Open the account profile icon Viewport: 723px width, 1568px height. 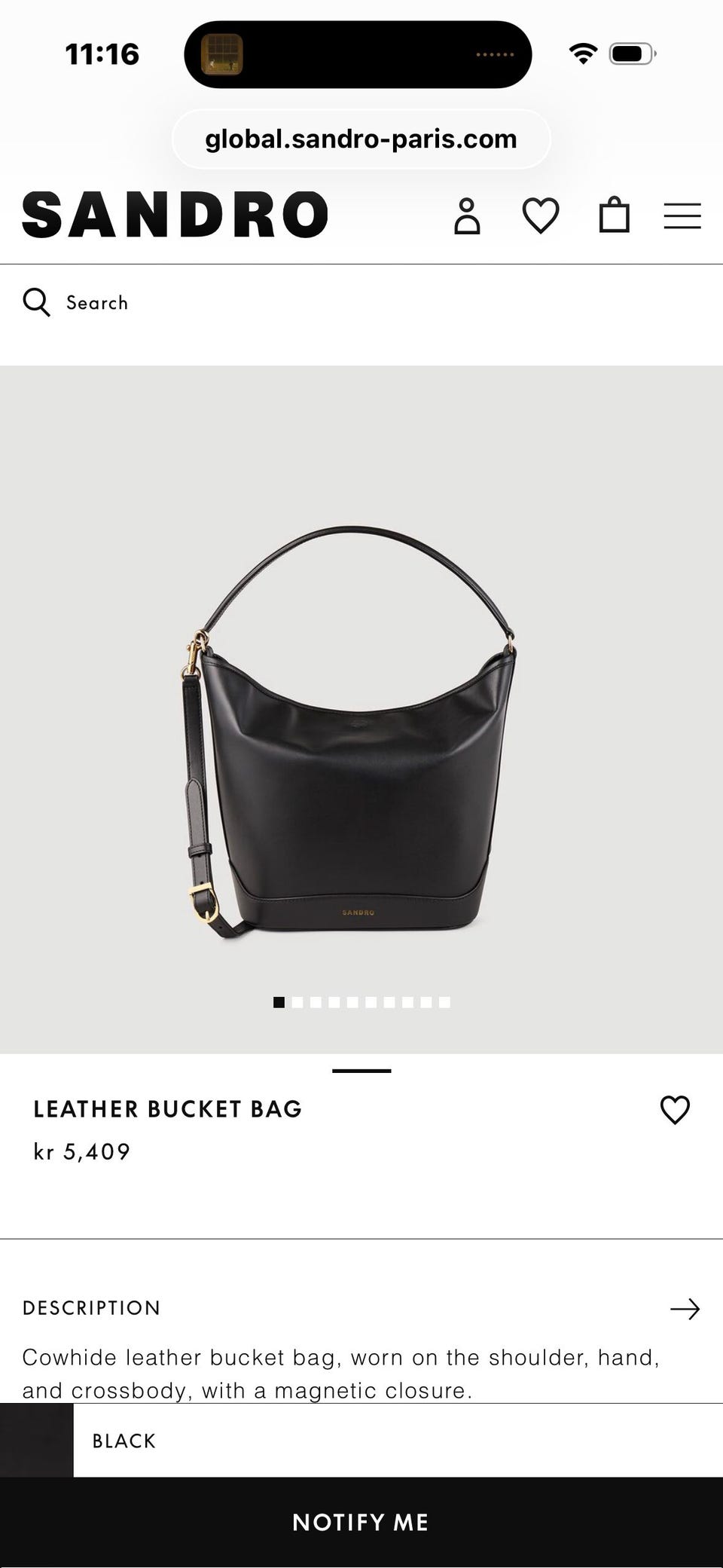click(x=467, y=216)
